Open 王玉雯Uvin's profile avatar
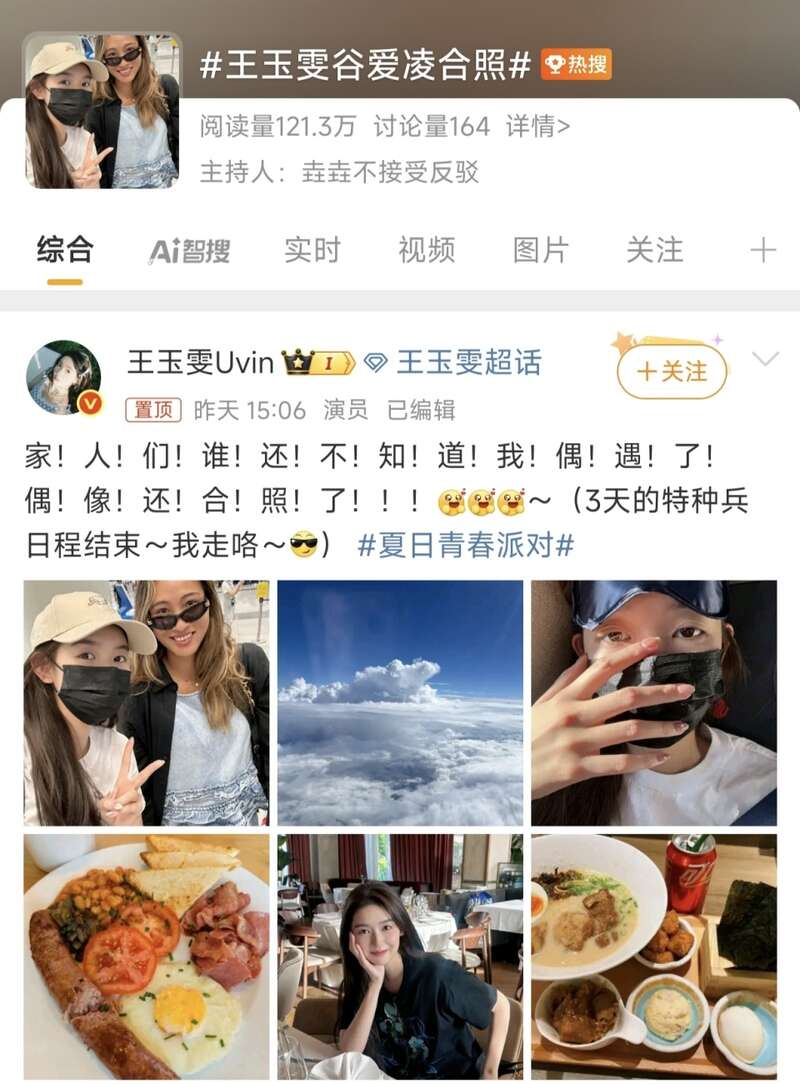 (x=63, y=377)
